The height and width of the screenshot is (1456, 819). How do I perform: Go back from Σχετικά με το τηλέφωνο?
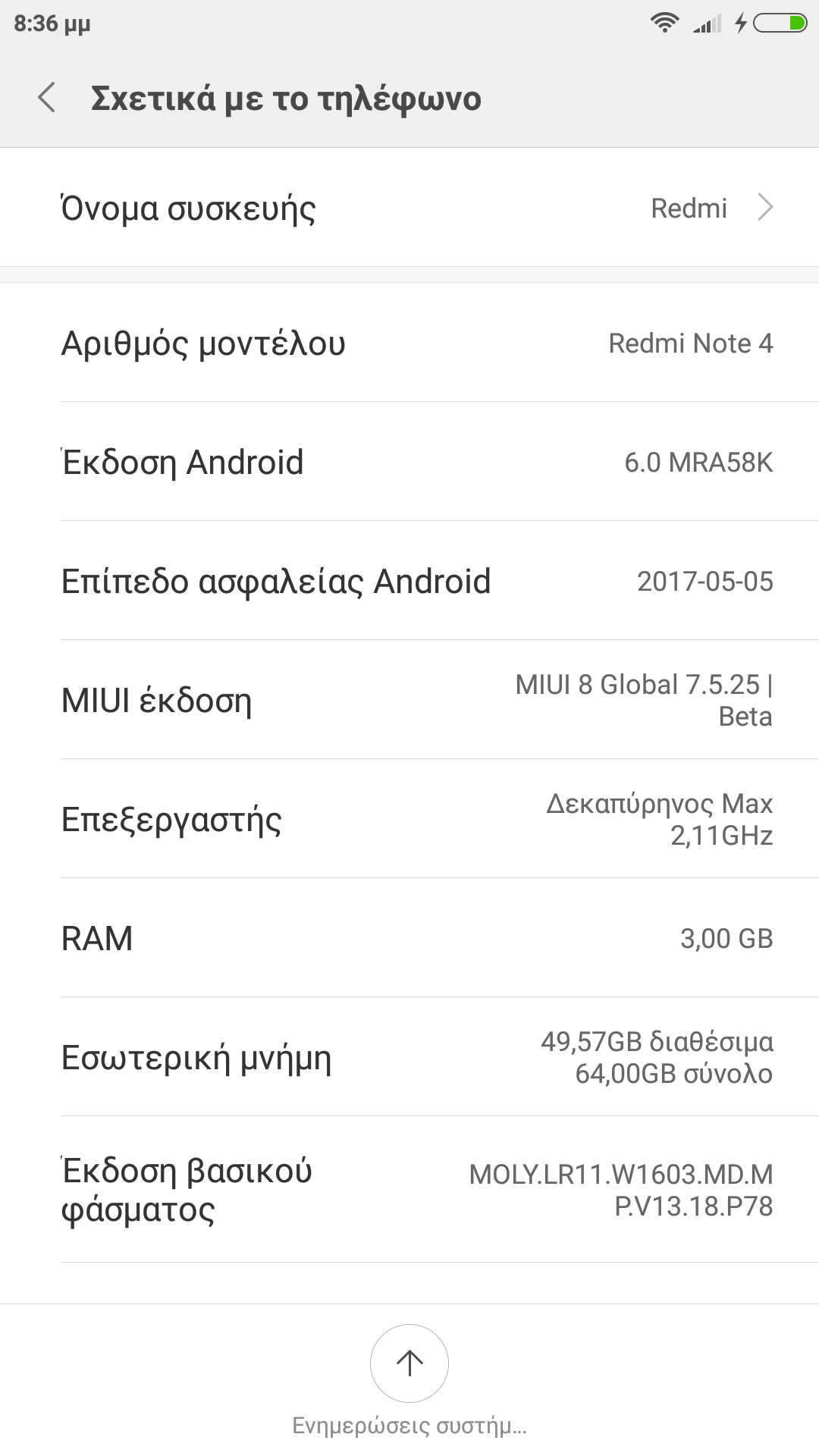point(47,99)
